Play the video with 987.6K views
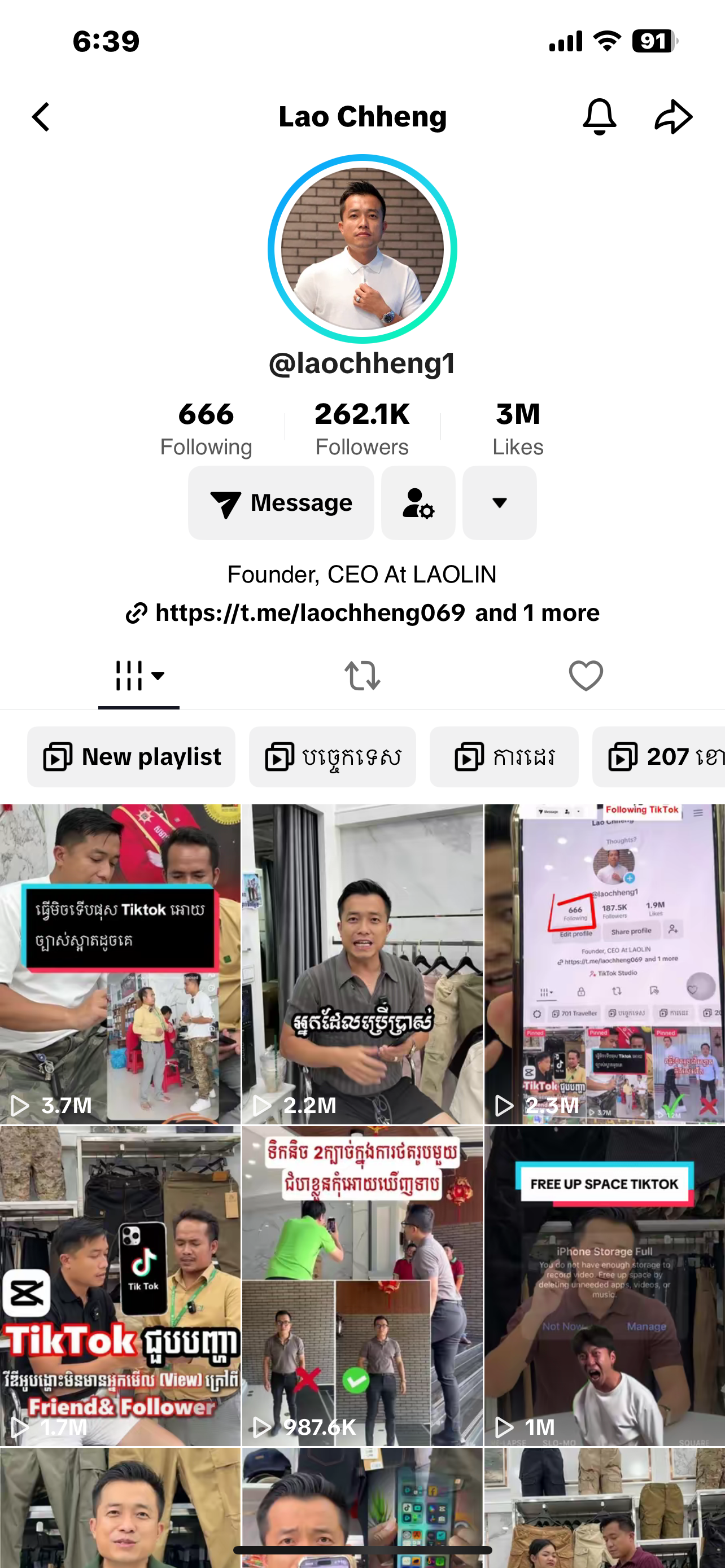Image resolution: width=725 pixels, height=1568 pixels. pyautogui.click(x=362, y=1286)
